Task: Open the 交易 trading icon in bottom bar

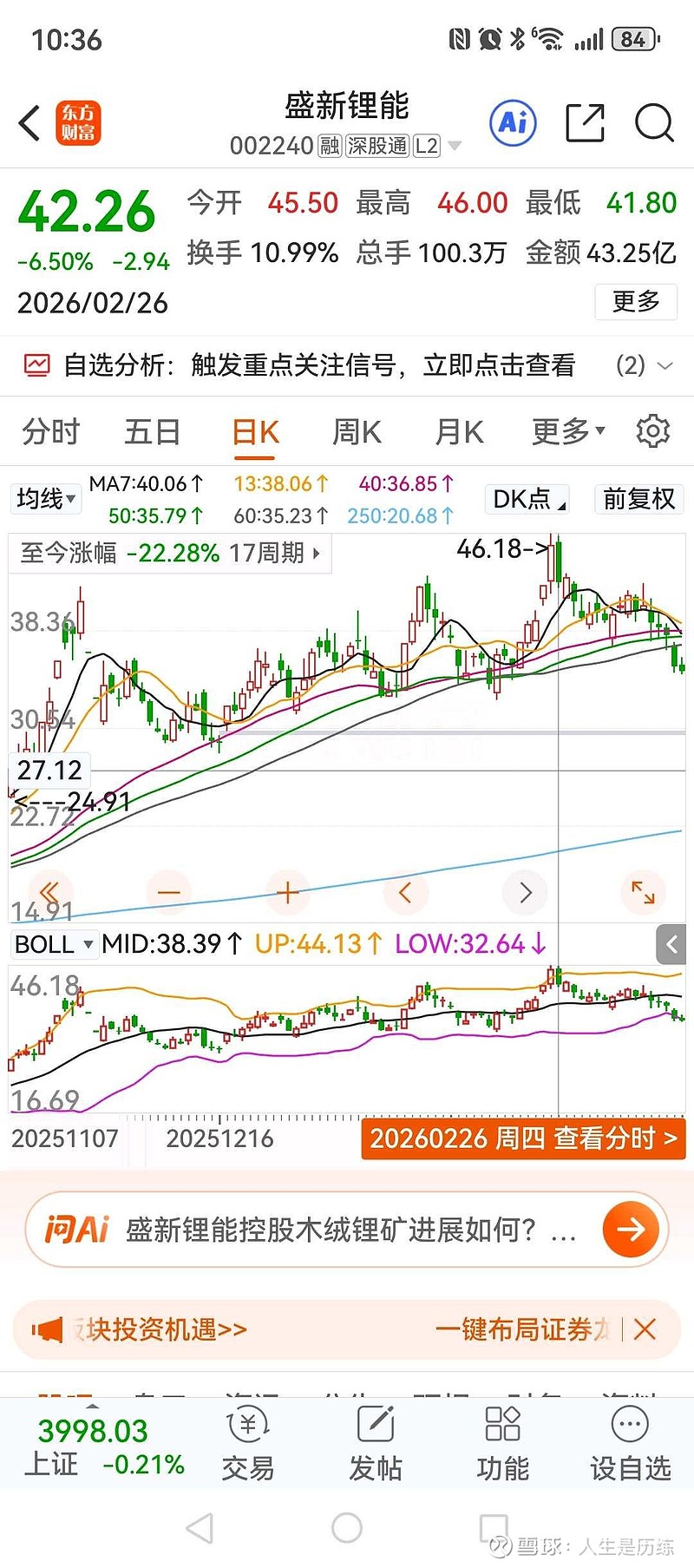Action: tap(248, 1440)
